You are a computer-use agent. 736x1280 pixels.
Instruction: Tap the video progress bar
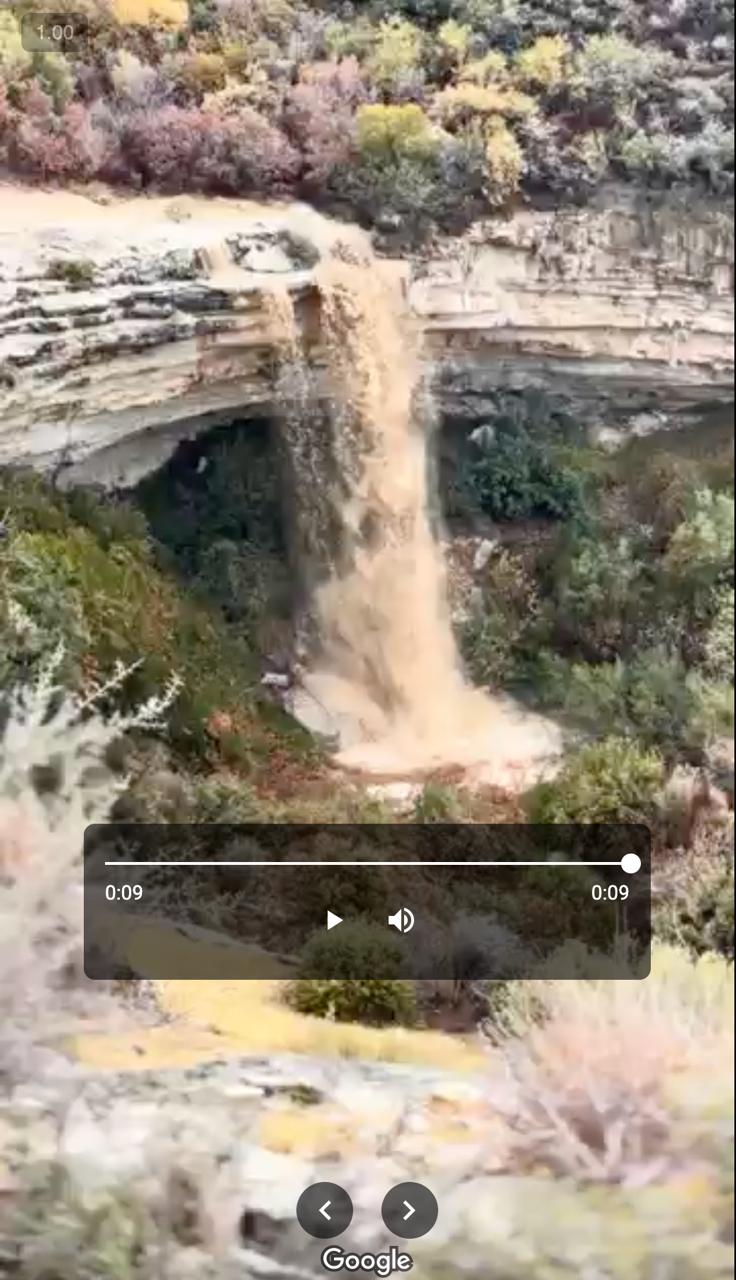pyautogui.click(x=368, y=863)
